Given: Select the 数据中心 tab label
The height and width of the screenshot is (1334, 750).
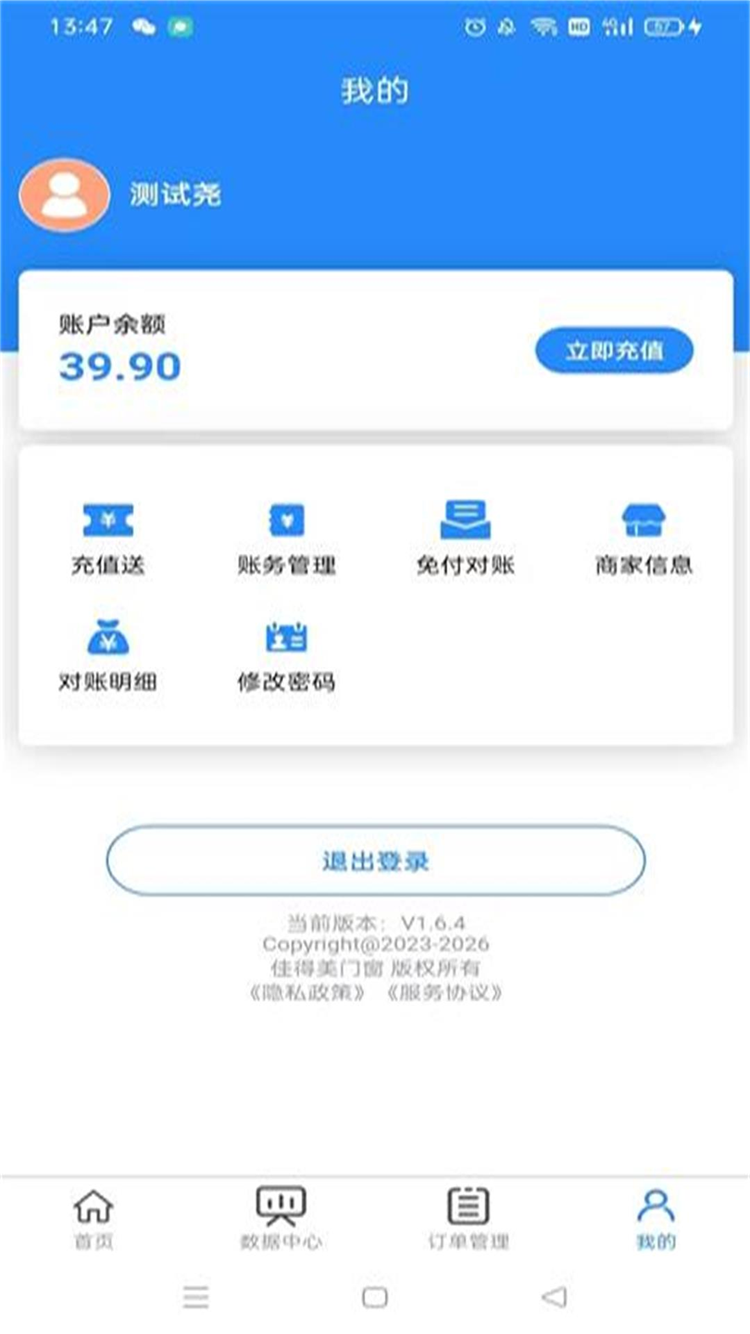Looking at the screenshot, I should [278, 1243].
